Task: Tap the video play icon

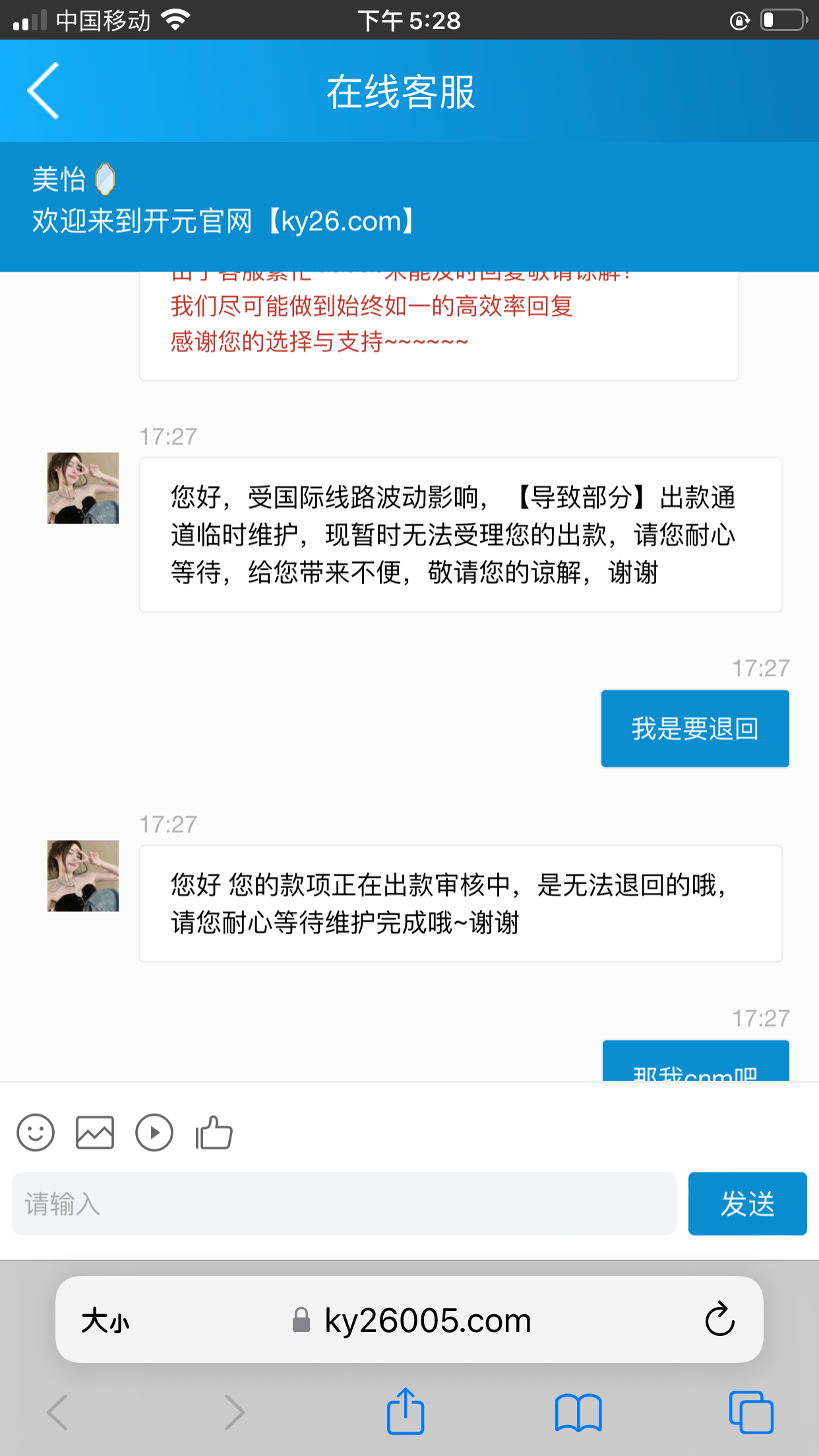Action: point(154,1133)
